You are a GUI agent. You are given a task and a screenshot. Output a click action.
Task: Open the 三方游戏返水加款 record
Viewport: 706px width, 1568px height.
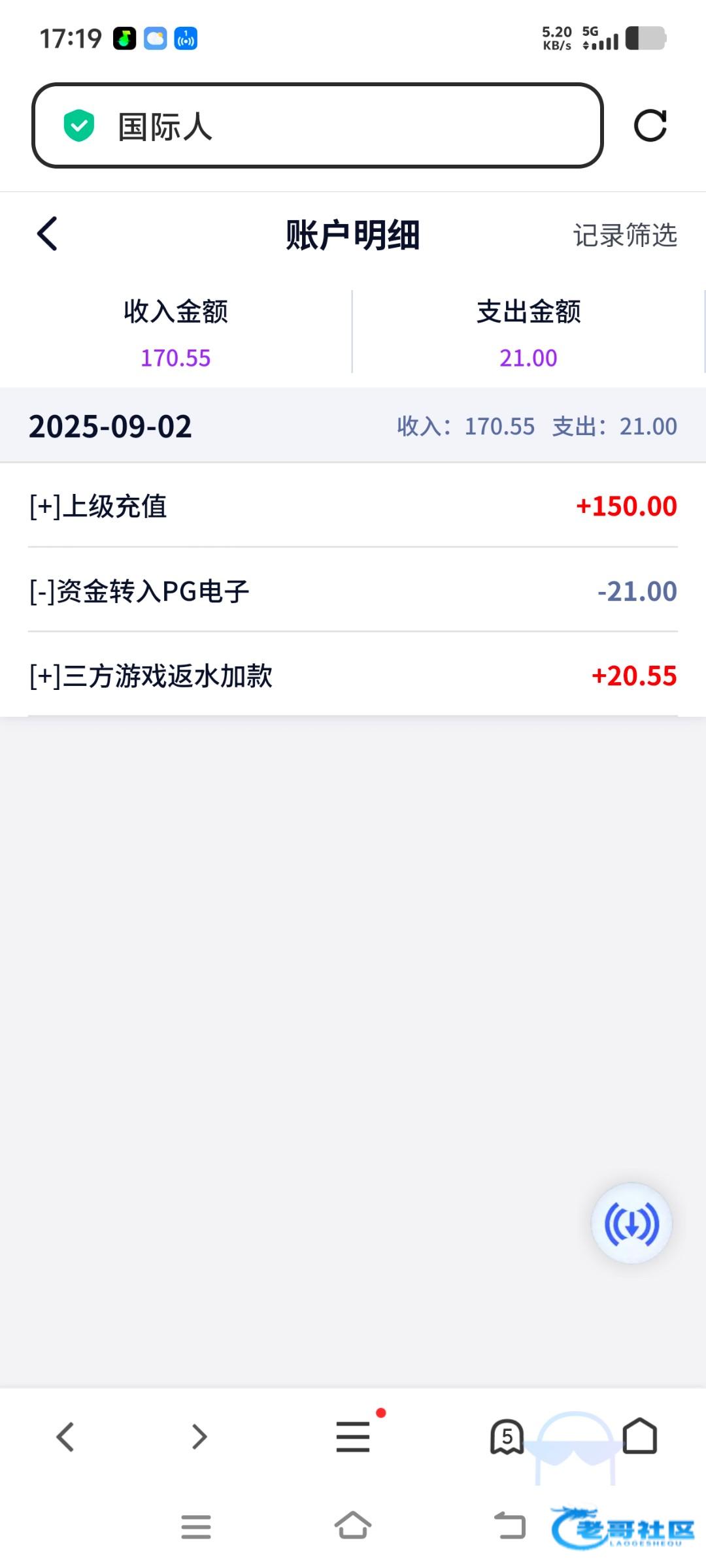click(353, 676)
